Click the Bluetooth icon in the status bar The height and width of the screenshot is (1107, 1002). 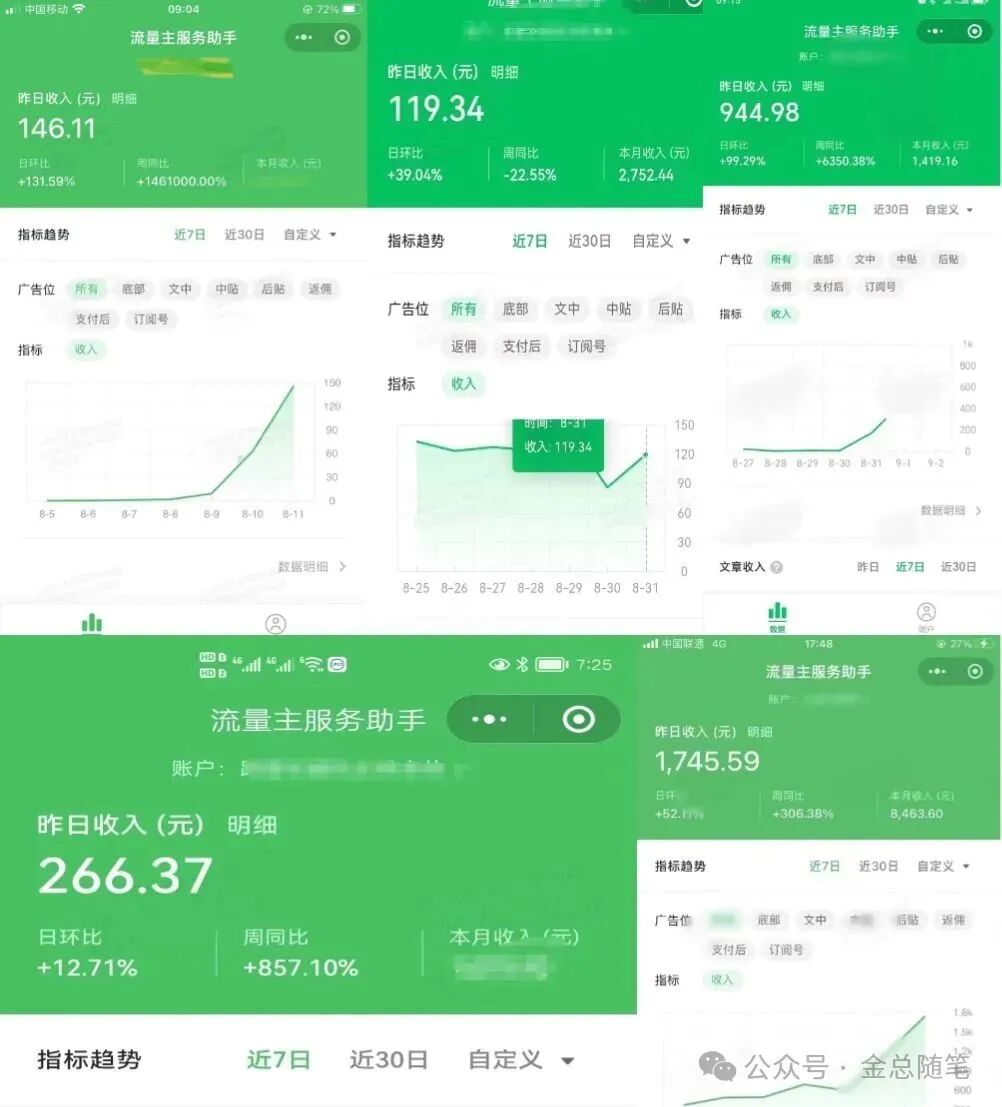(x=522, y=663)
